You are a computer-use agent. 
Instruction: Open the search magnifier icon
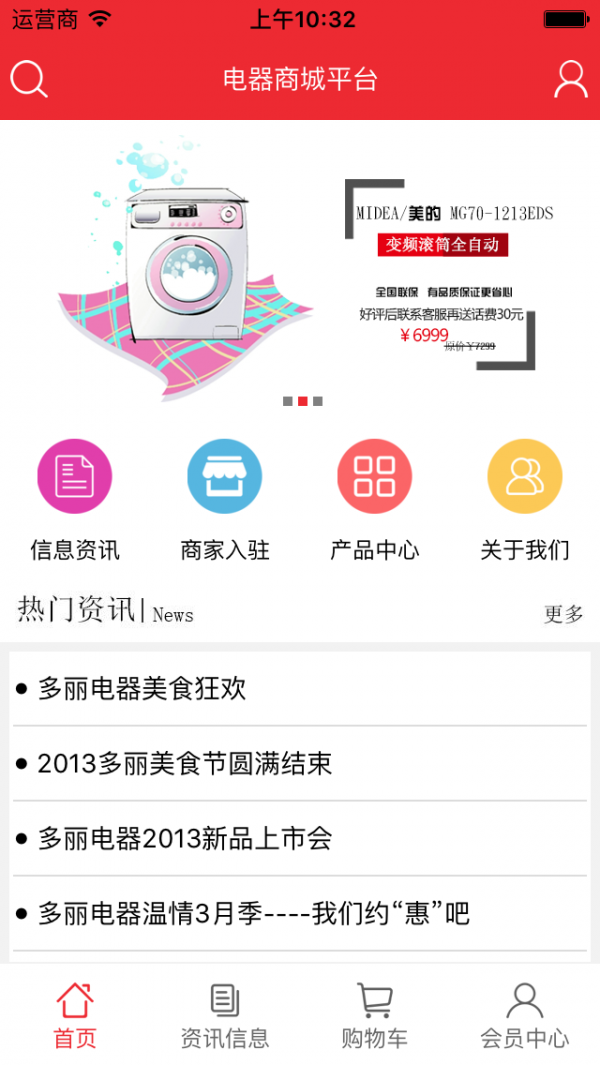[29, 80]
